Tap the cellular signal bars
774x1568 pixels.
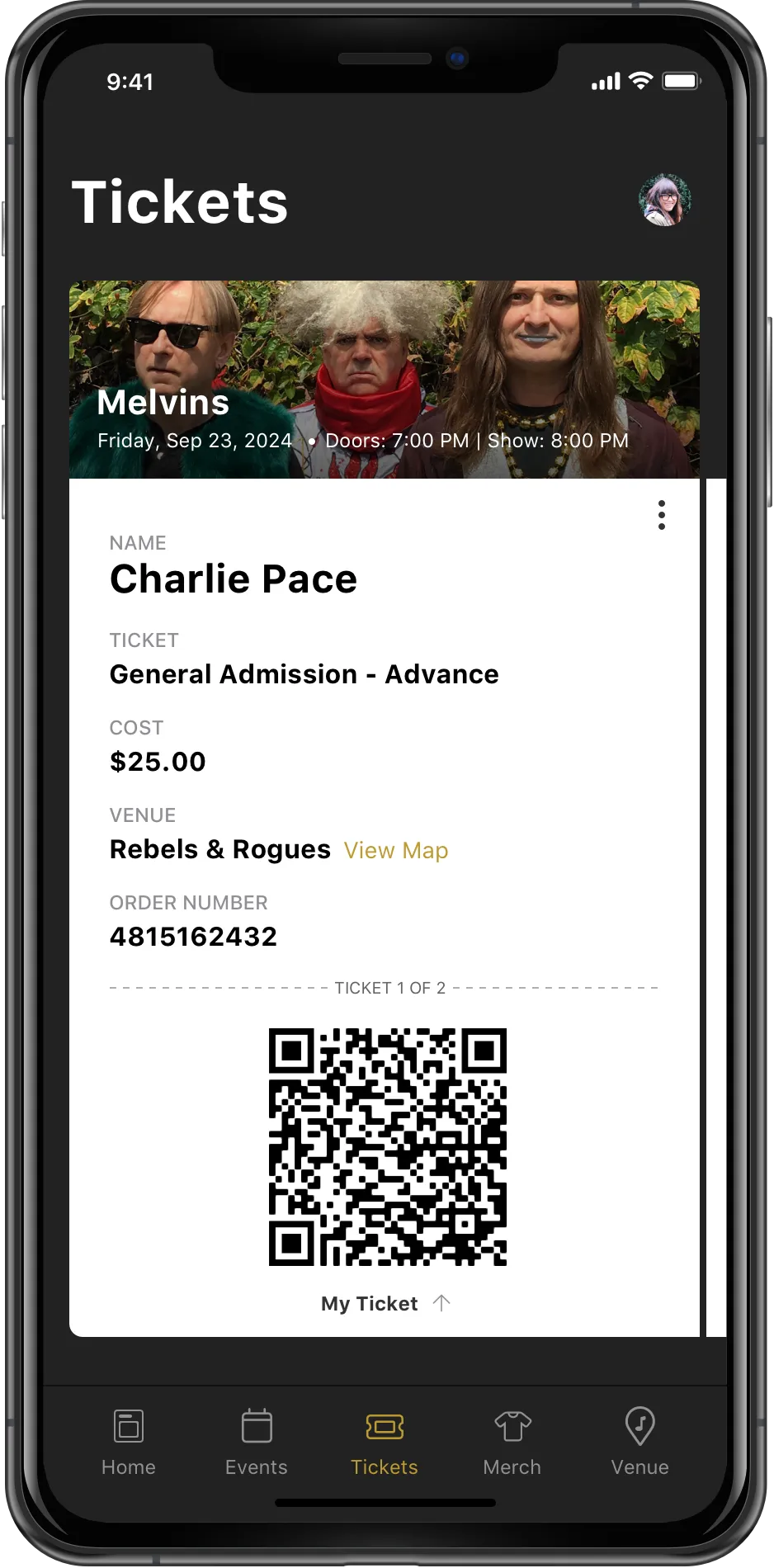coord(605,81)
